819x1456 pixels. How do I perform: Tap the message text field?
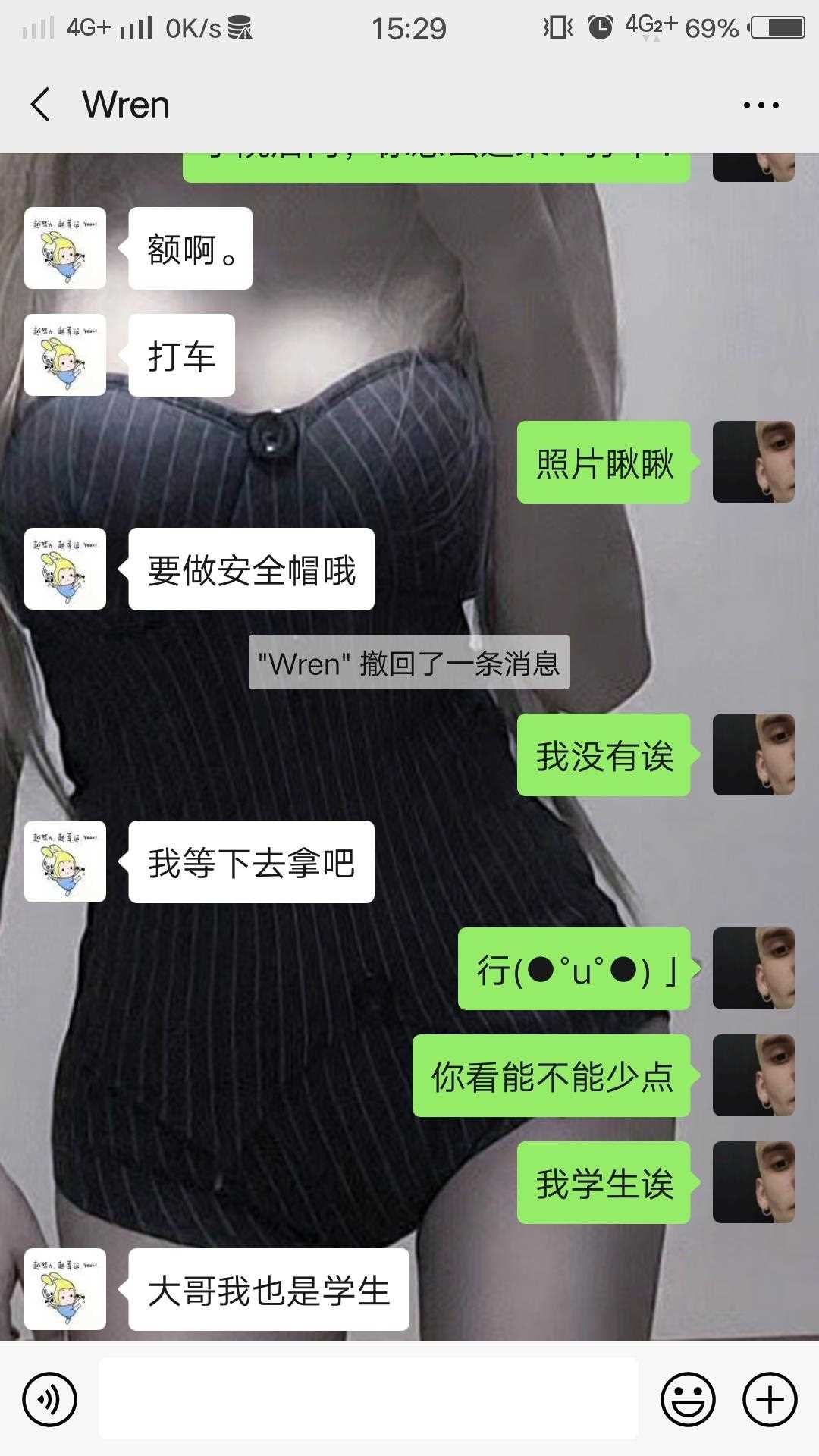(x=368, y=1398)
